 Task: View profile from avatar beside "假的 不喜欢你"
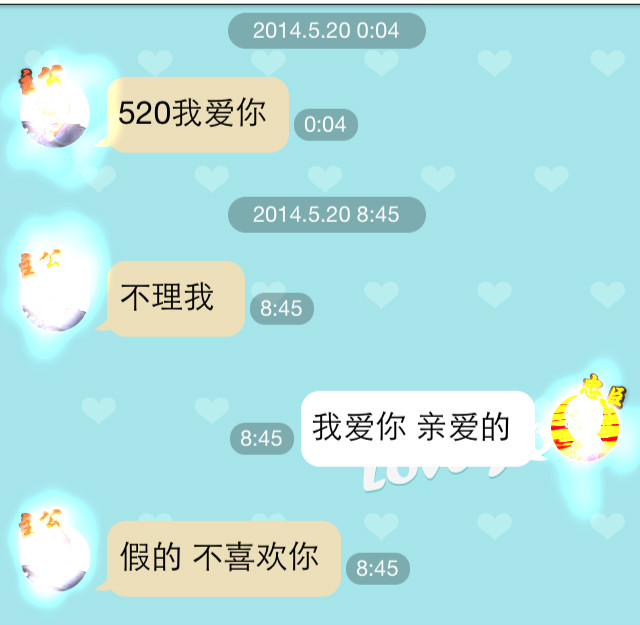tap(54, 553)
